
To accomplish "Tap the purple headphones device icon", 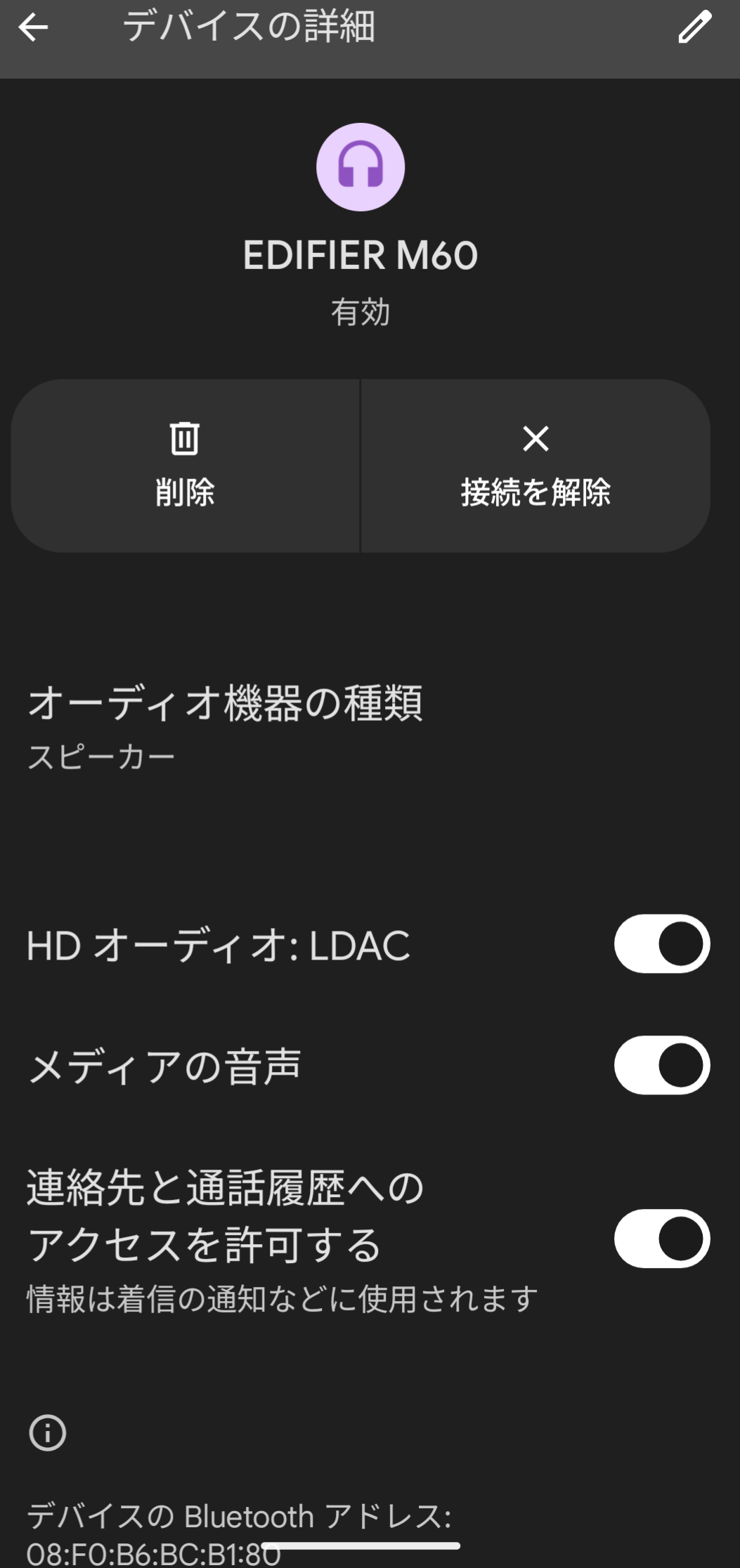I will [361, 166].
